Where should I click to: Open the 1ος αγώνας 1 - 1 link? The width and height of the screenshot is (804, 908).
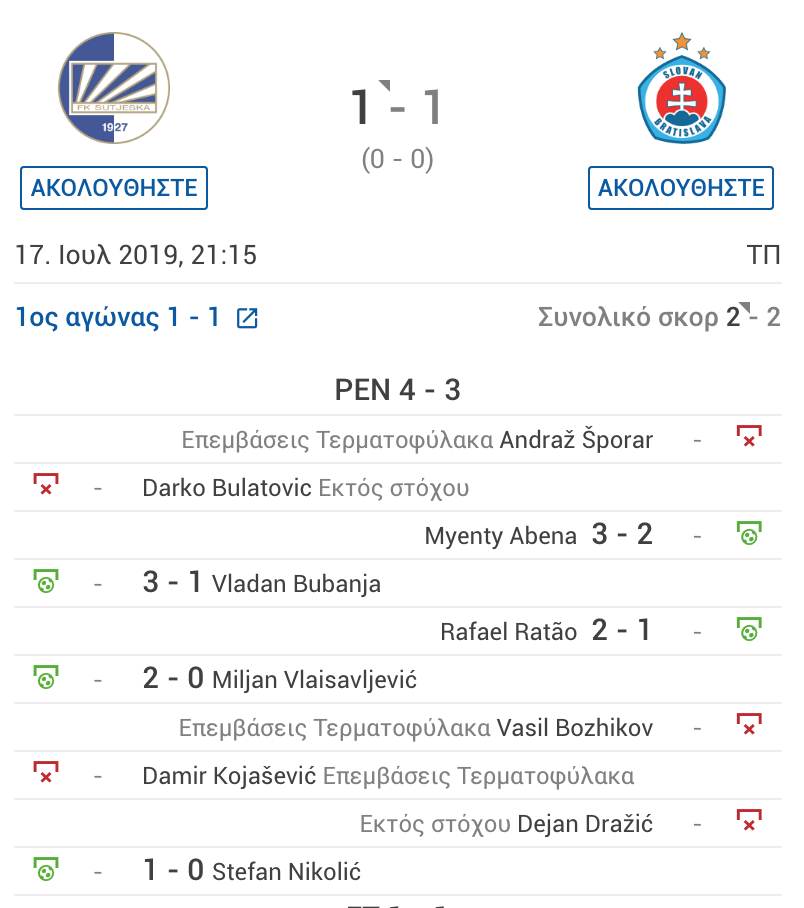(137, 318)
